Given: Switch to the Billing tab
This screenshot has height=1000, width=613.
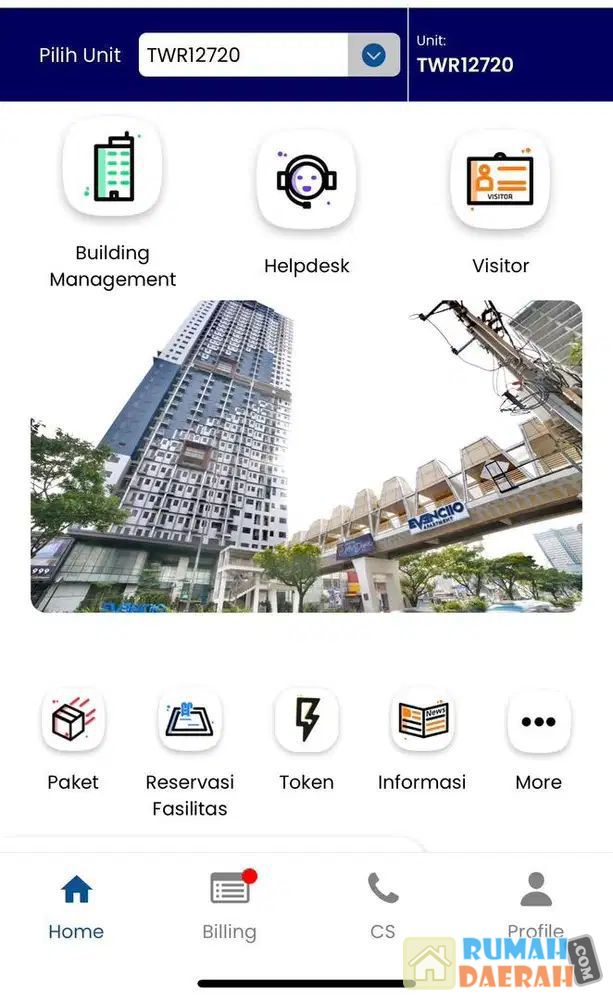Looking at the screenshot, I should [230, 906].
